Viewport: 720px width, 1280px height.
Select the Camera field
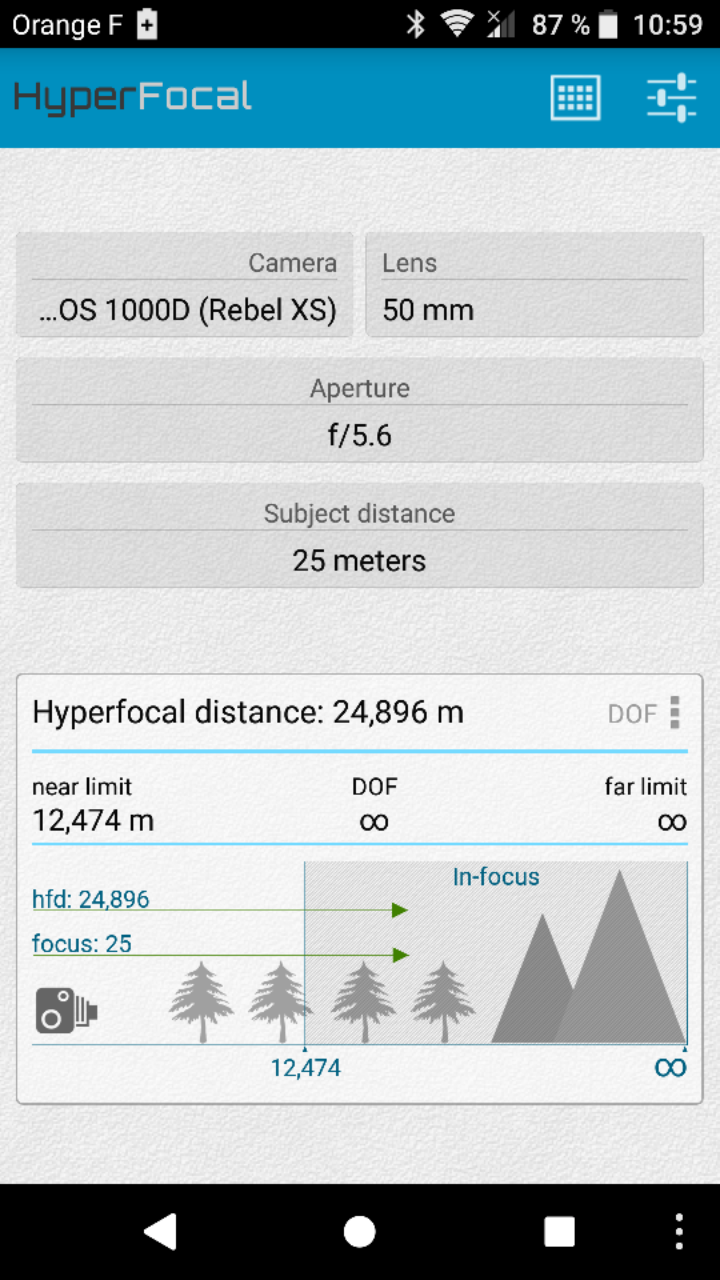click(185, 286)
